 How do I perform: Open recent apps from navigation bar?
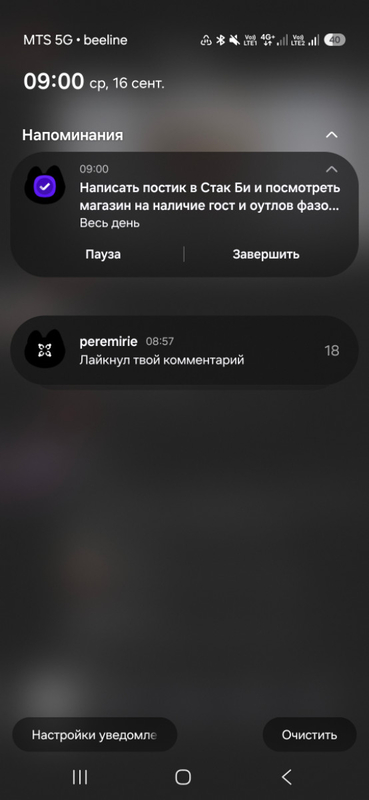(x=80, y=778)
